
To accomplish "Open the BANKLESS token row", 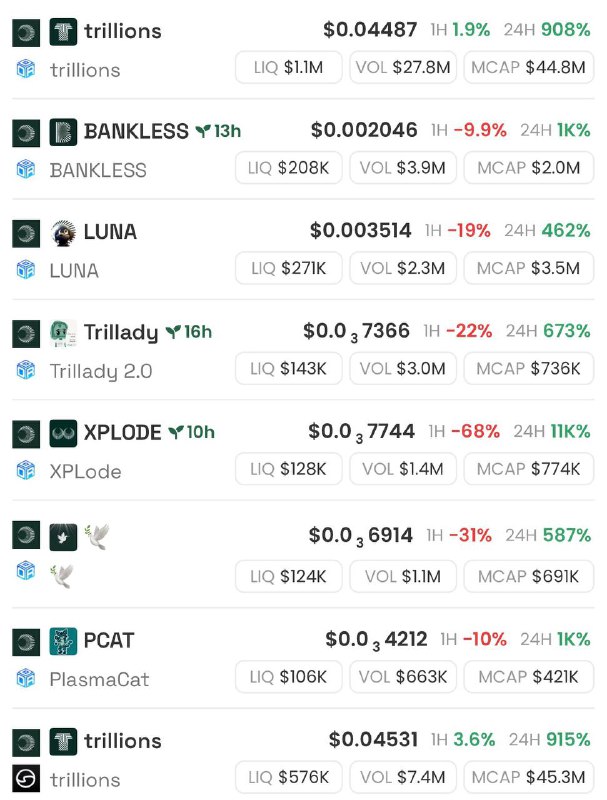I will click(136, 131).
